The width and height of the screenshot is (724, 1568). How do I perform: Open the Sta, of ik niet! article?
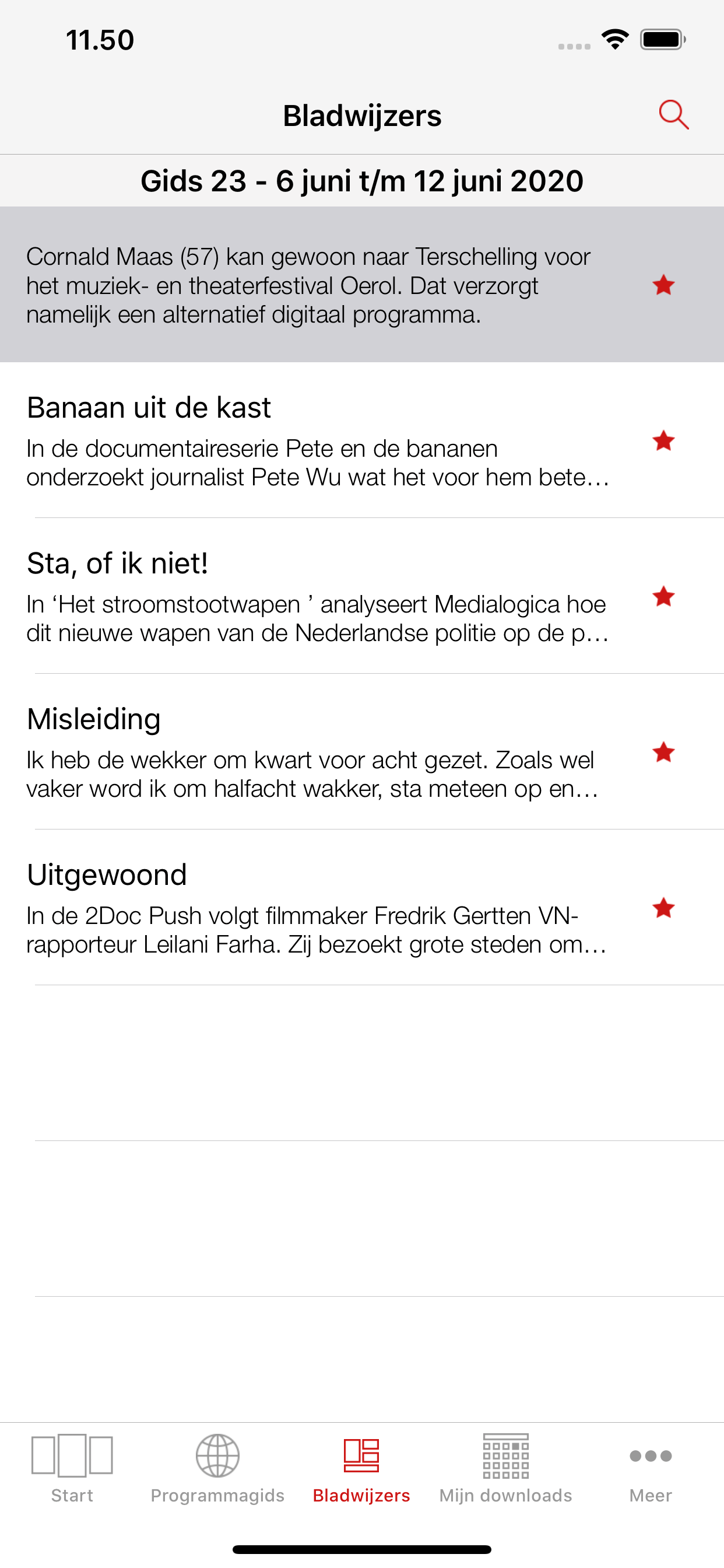coord(317,597)
